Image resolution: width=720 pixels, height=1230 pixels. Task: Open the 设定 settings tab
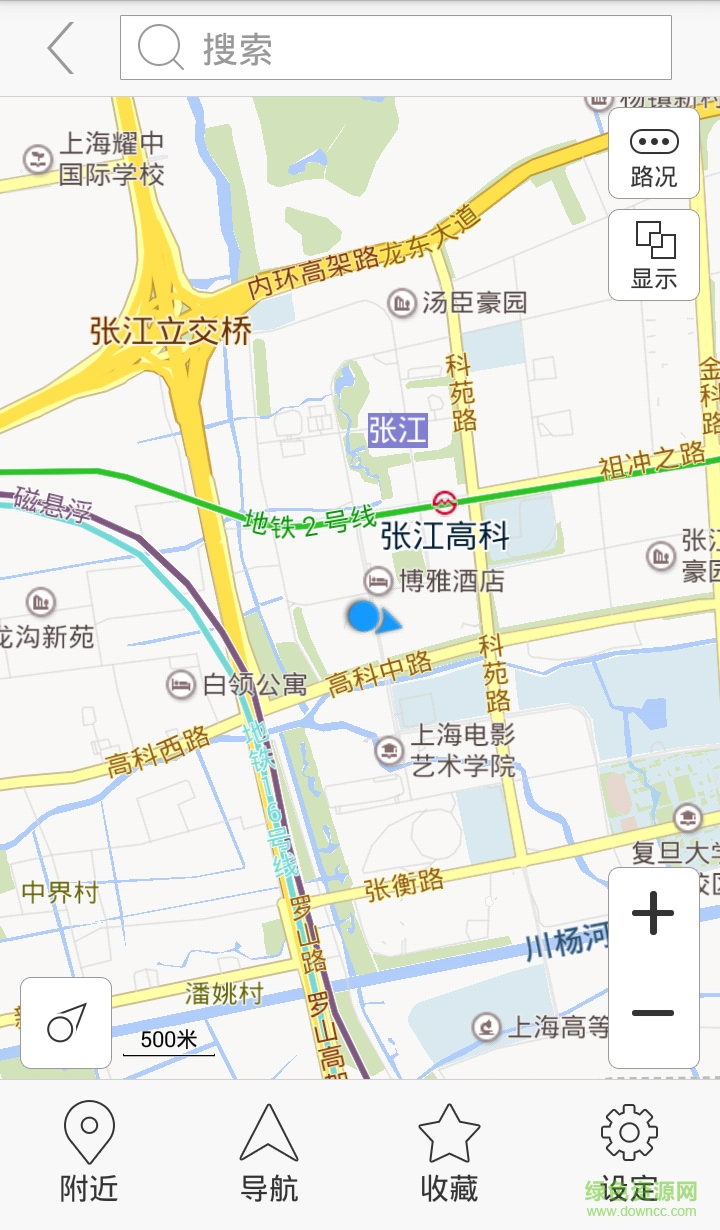(629, 1152)
